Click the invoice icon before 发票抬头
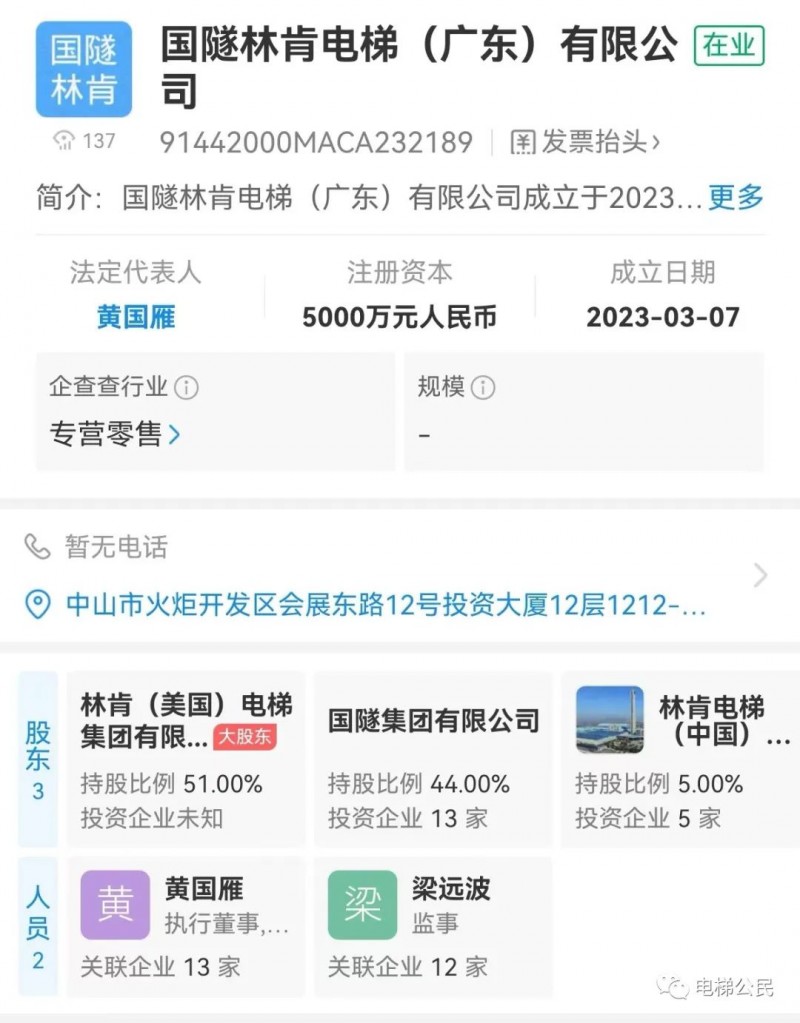800x1023 pixels. point(523,143)
